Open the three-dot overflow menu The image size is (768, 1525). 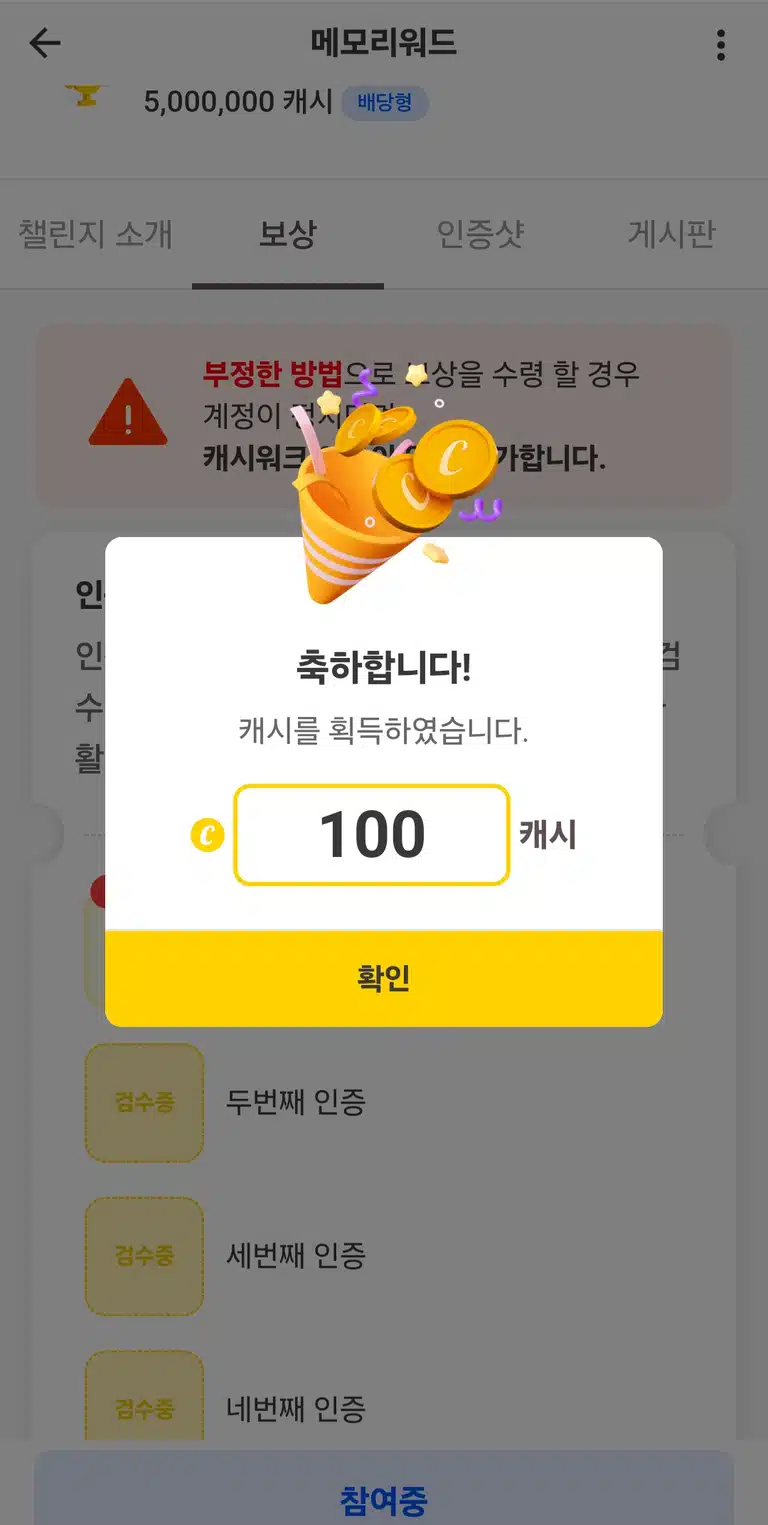click(721, 44)
